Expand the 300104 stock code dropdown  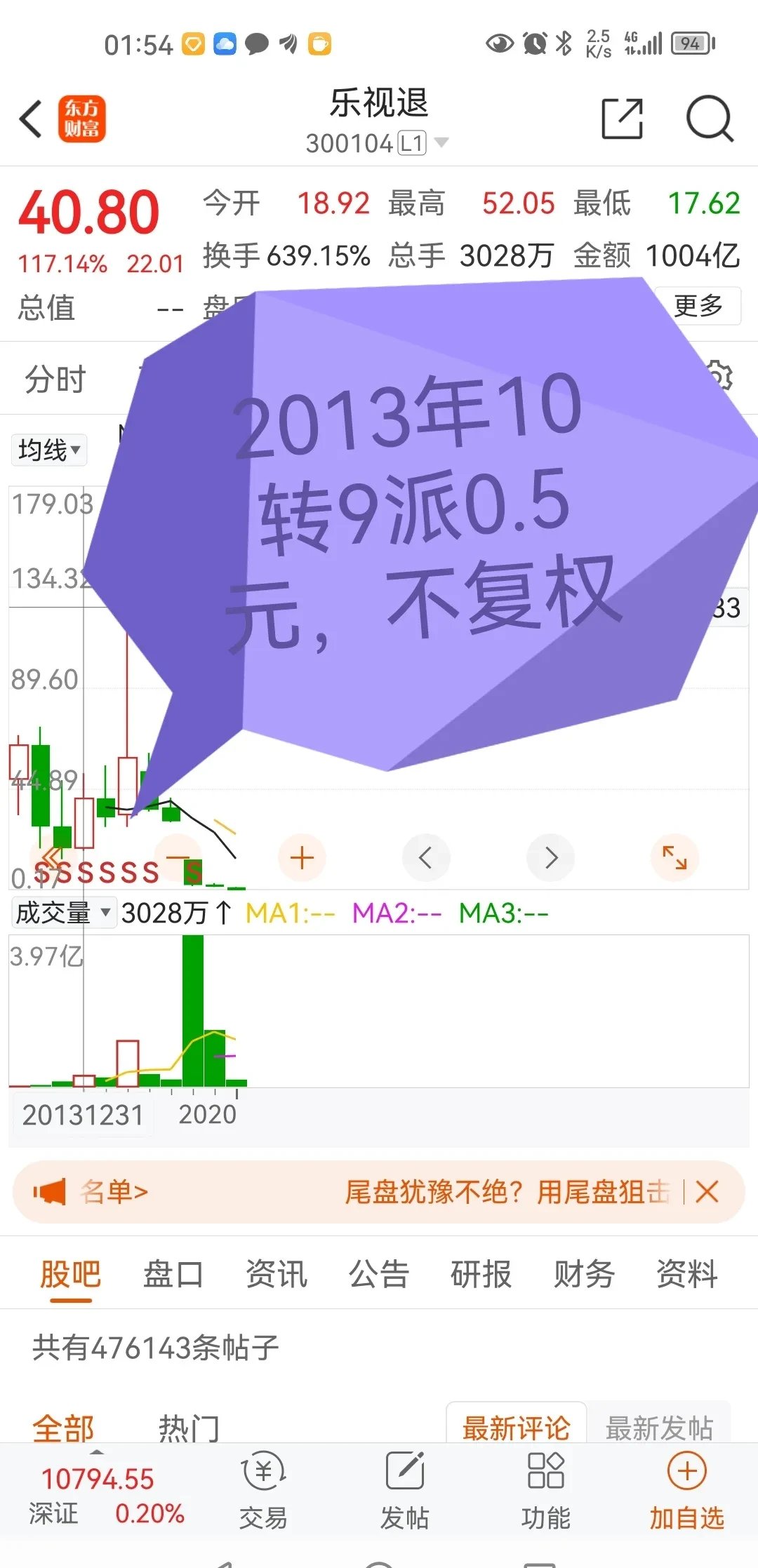(442, 142)
